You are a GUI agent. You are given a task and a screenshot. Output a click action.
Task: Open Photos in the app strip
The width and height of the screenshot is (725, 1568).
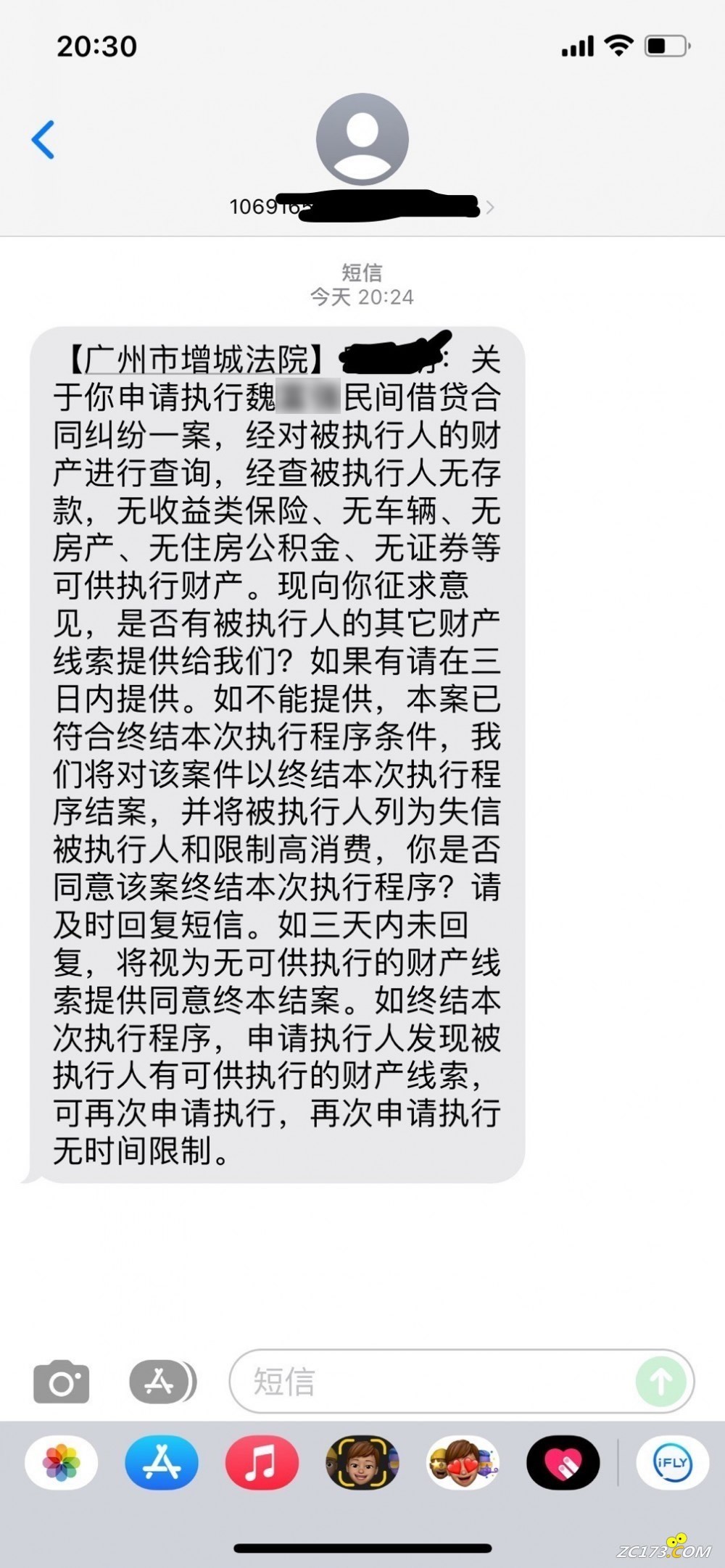(x=62, y=1463)
